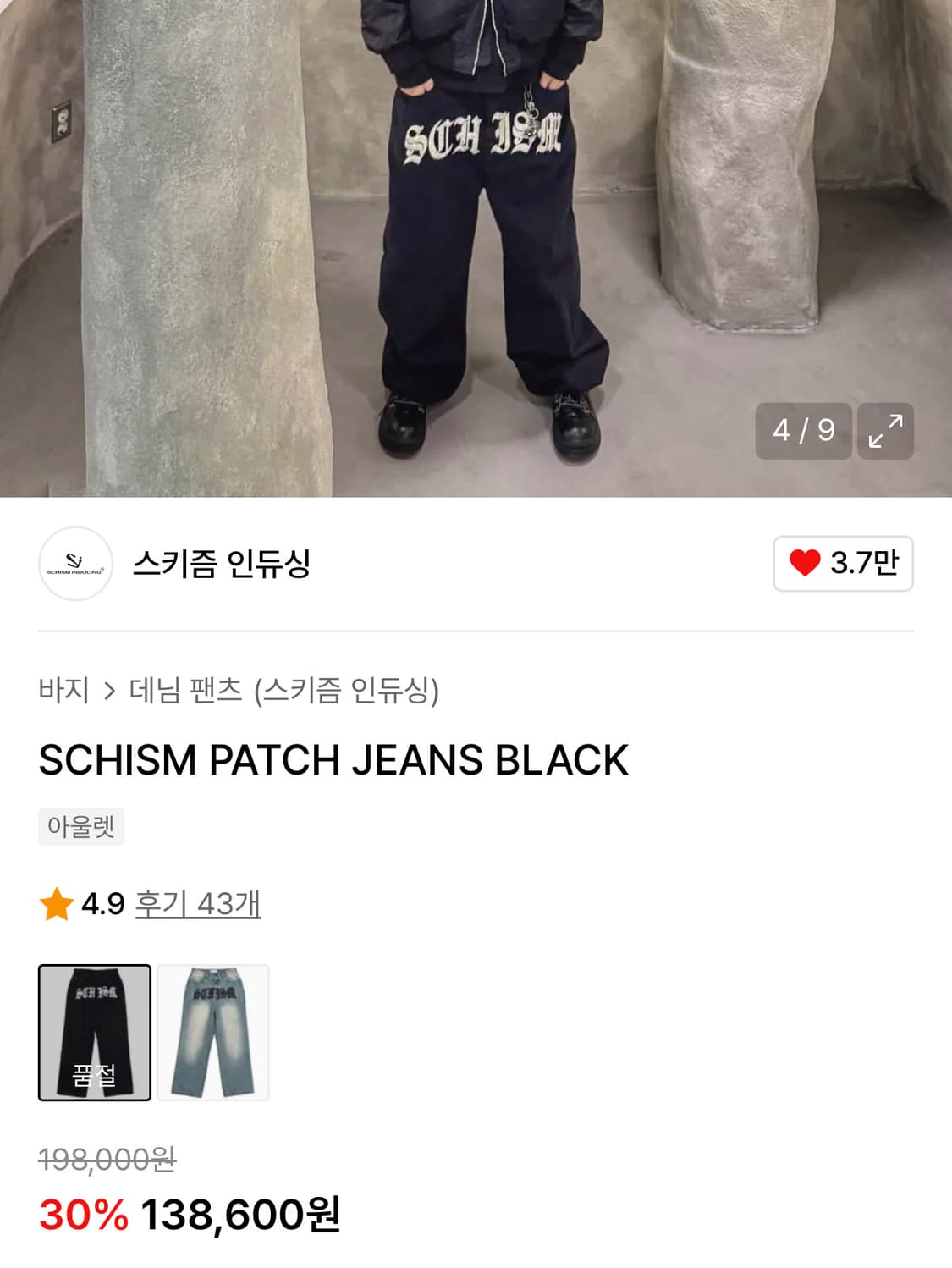Viewport: 952px width, 1268px height.
Task: Select the orange star rating icon
Action: tap(56, 906)
